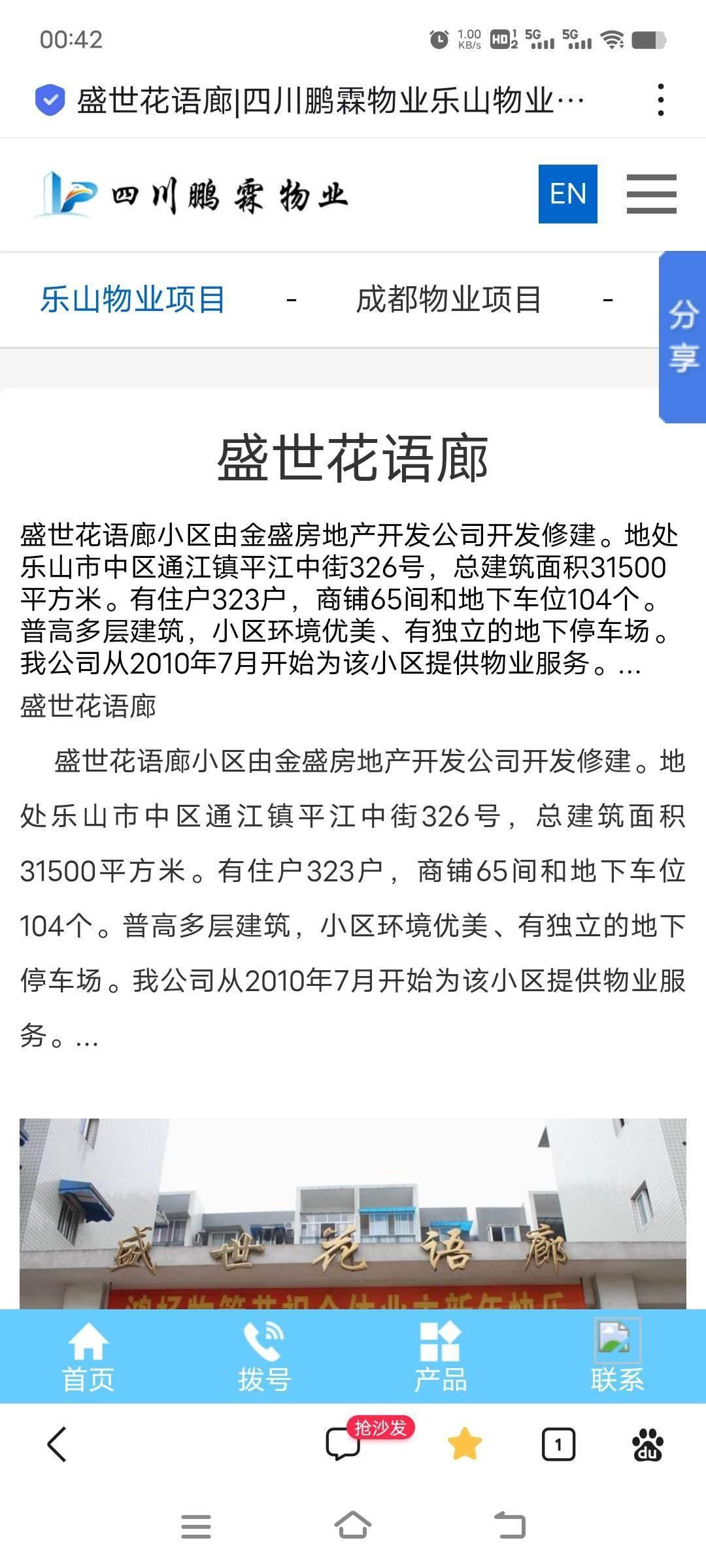Screen dimensions: 706x1568
Task: Open the 产品 section
Action: tap(441, 1356)
